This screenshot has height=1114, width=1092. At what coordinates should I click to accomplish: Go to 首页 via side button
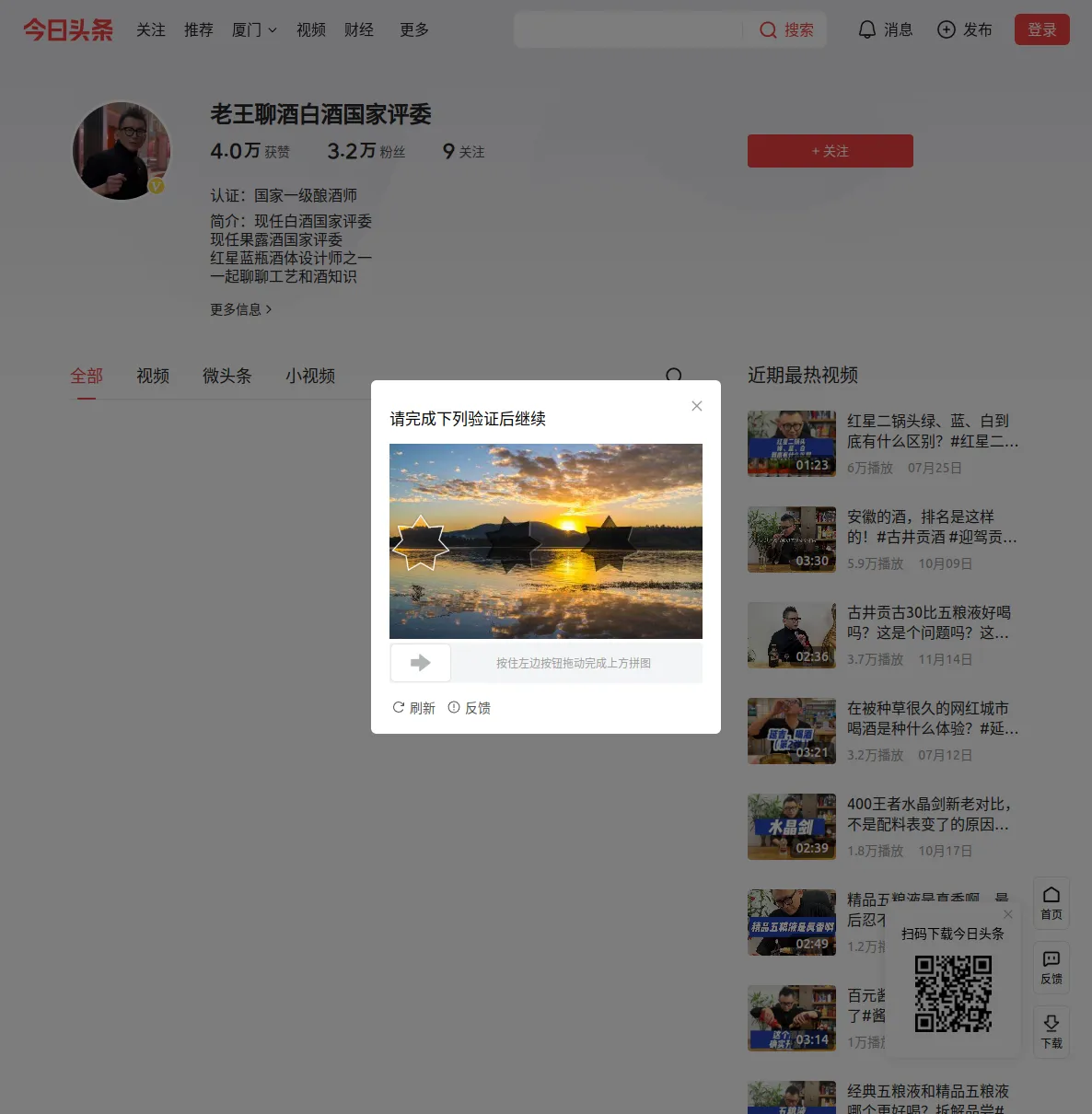point(1051,903)
